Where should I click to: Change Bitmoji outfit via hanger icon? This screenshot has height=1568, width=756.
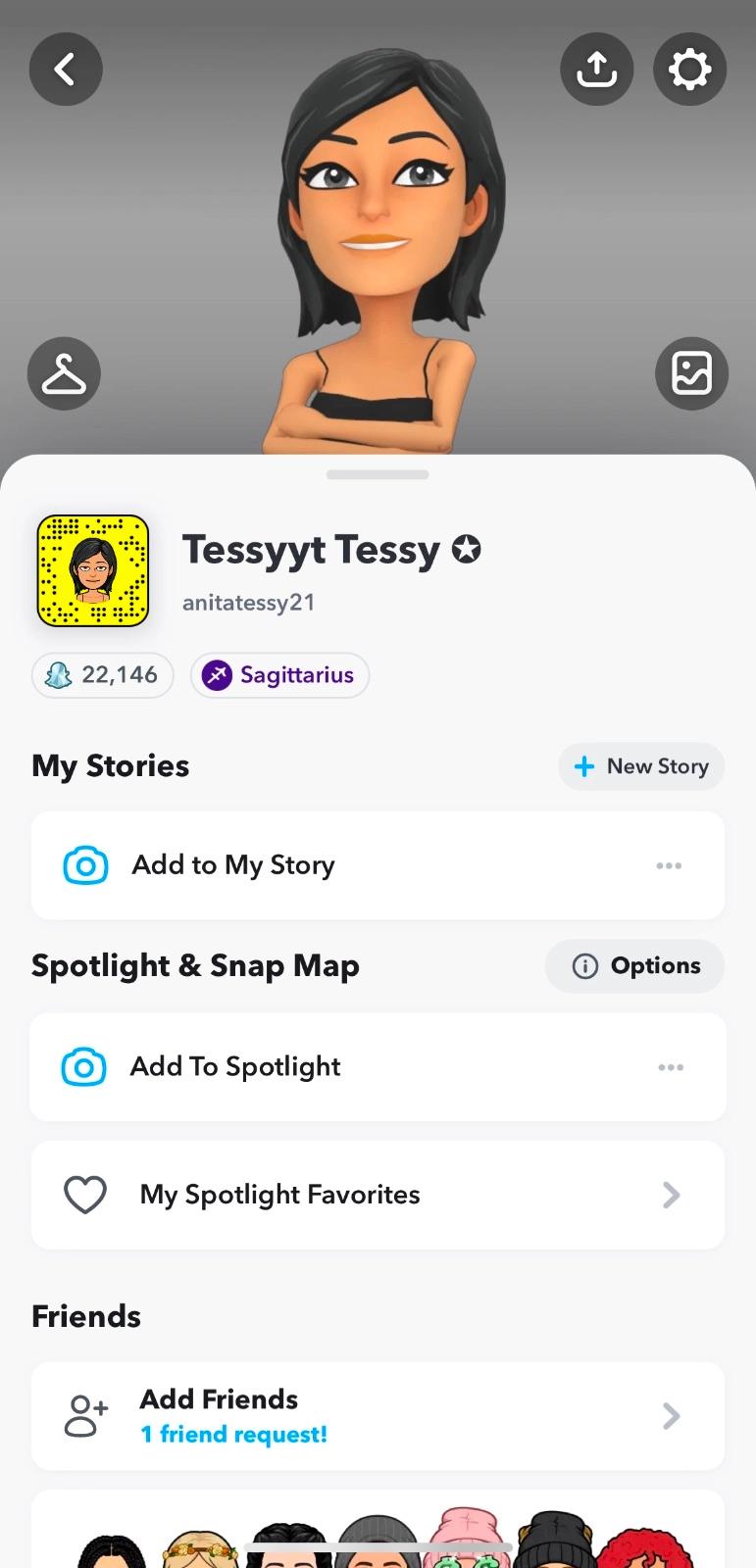coord(65,373)
